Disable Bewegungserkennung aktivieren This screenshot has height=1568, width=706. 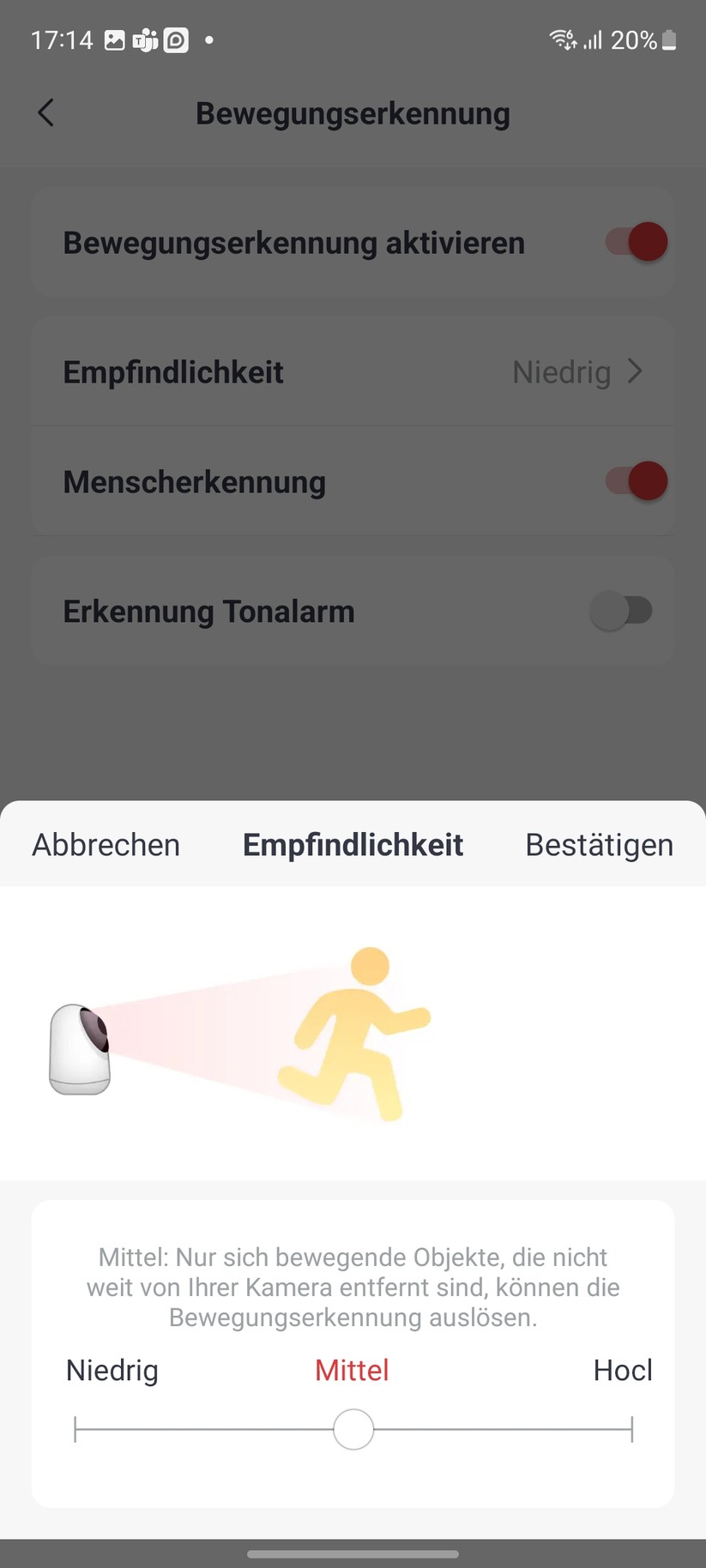(x=634, y=241)
